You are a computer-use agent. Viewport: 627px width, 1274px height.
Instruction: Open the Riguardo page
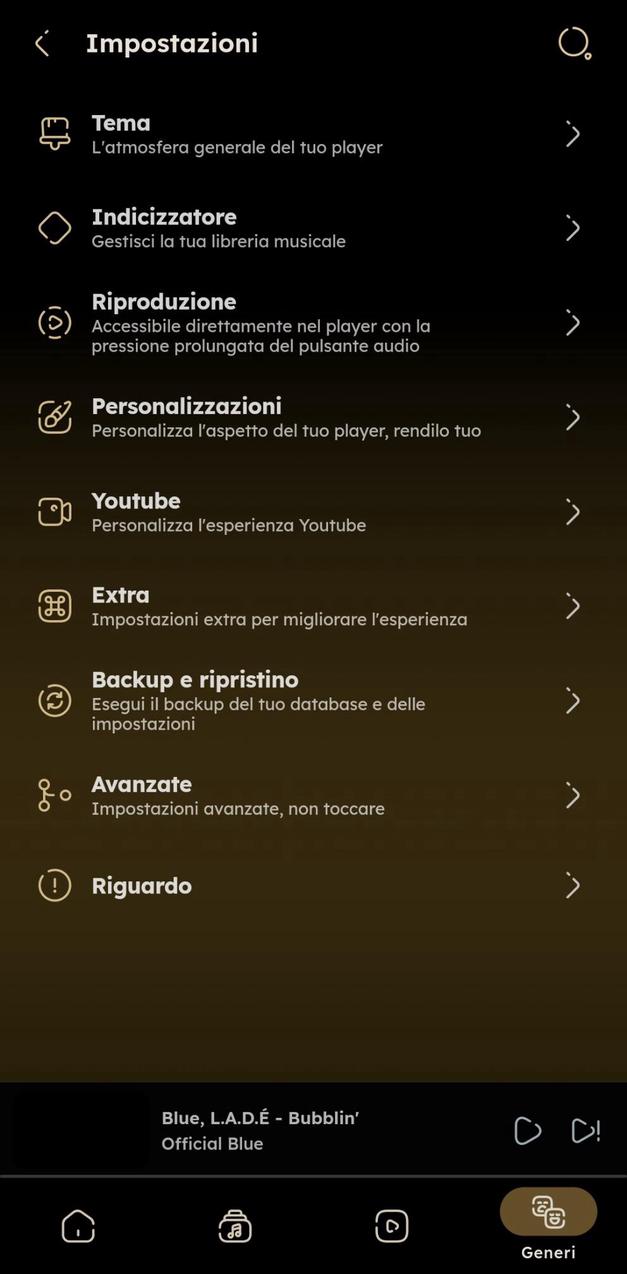click(310, 886)
